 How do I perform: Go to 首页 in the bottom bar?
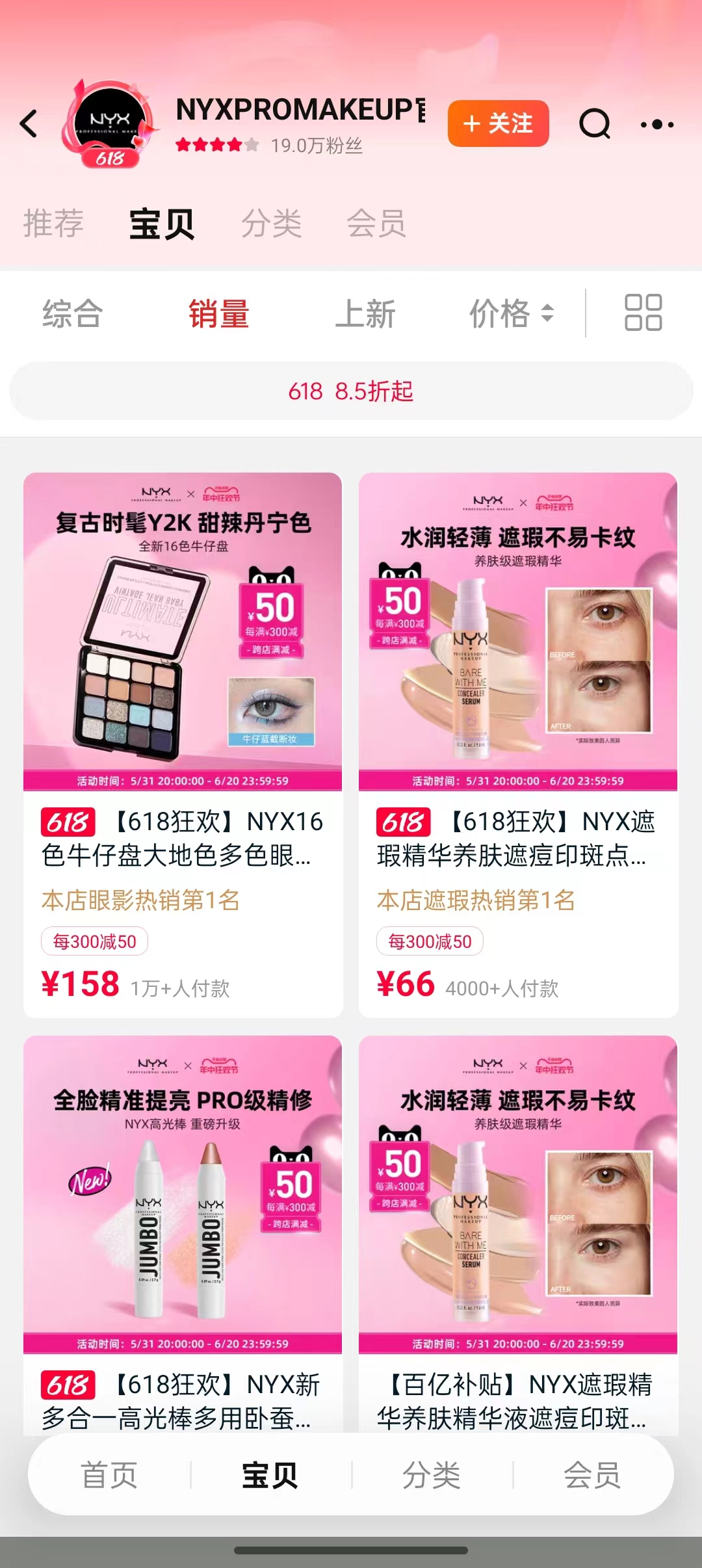coord(109,1475)
